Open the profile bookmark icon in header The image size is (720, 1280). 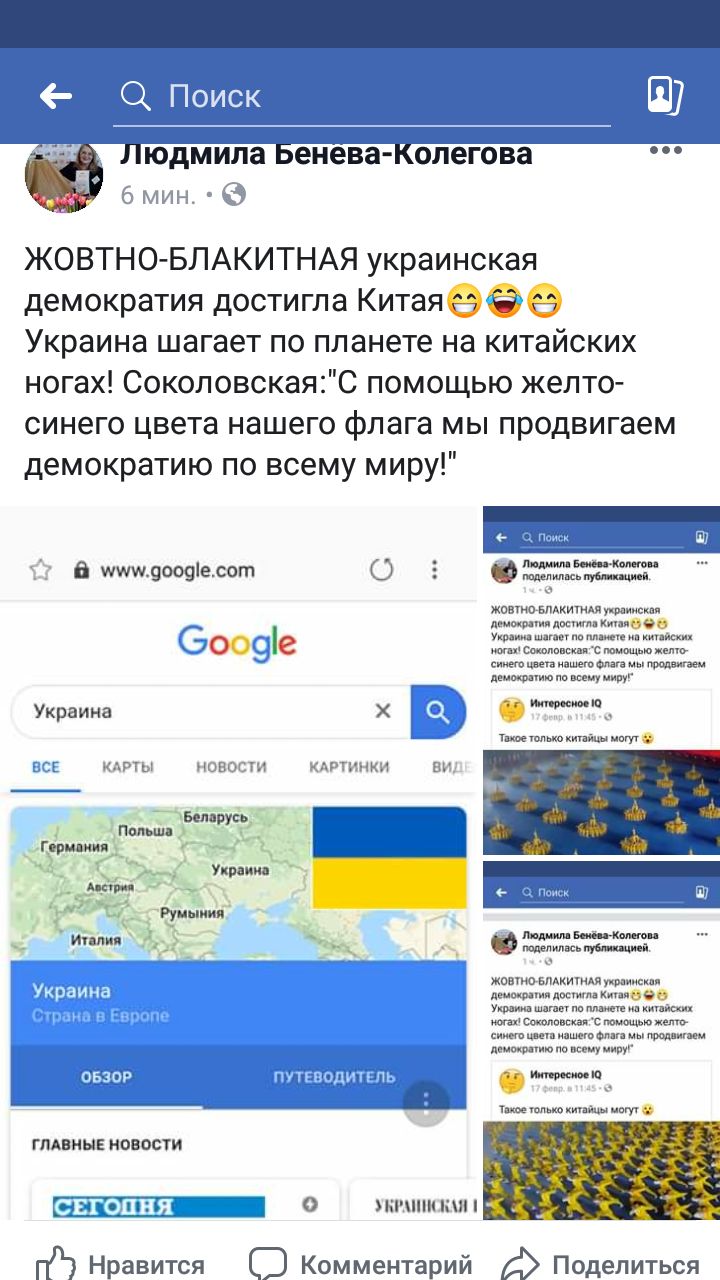[664, 96]
